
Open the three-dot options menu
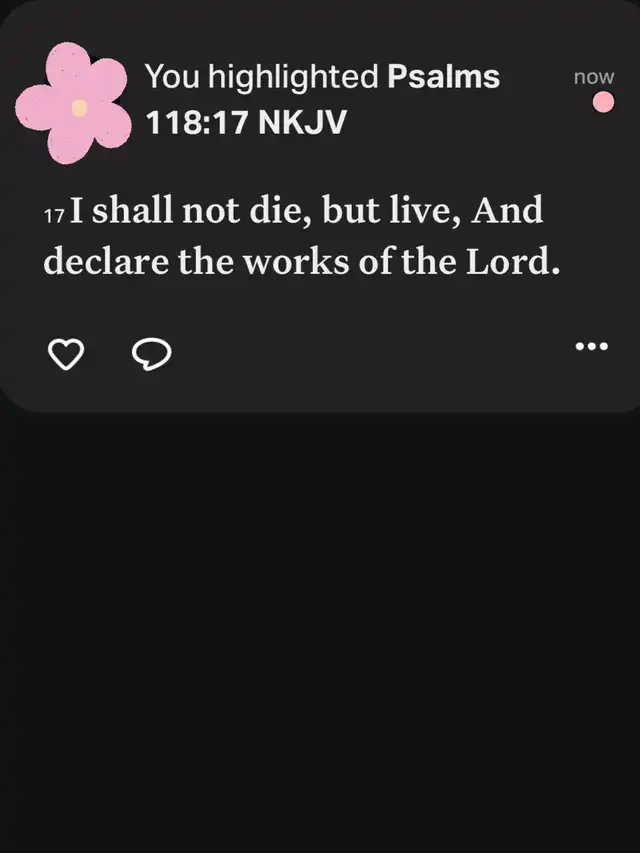591,347
